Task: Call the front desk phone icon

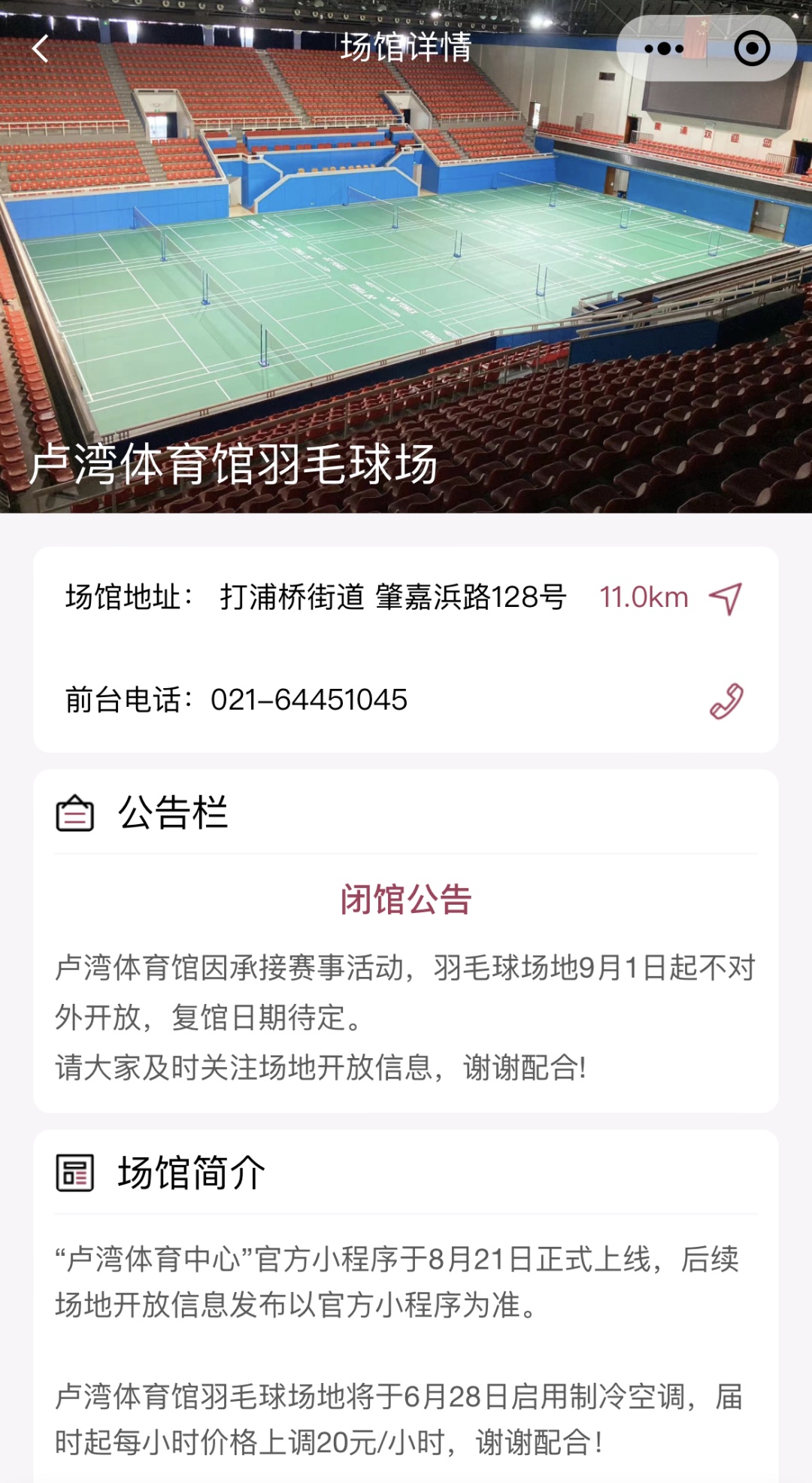Action: [726, 701]
